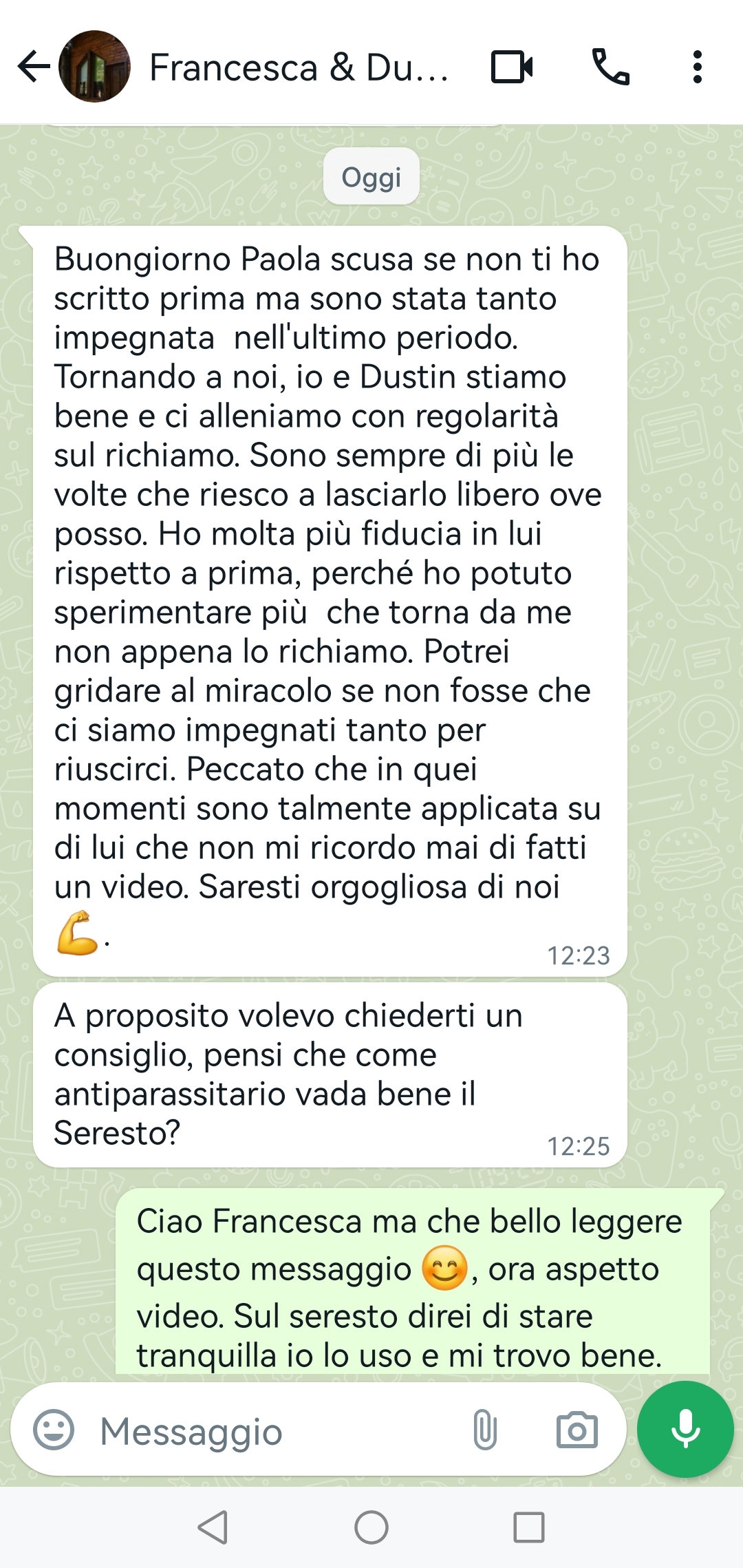743x1568 pixels.
Task: Open recent apps from the navigation bar
Action: pos(529,1528)
